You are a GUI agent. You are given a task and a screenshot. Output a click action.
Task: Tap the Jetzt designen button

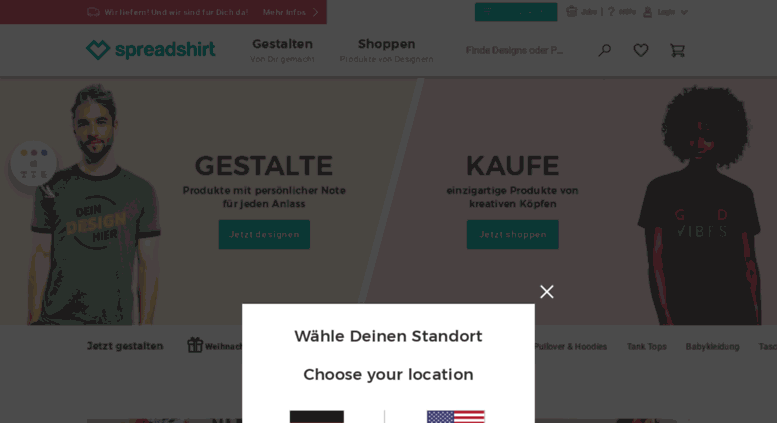[264, 234]
